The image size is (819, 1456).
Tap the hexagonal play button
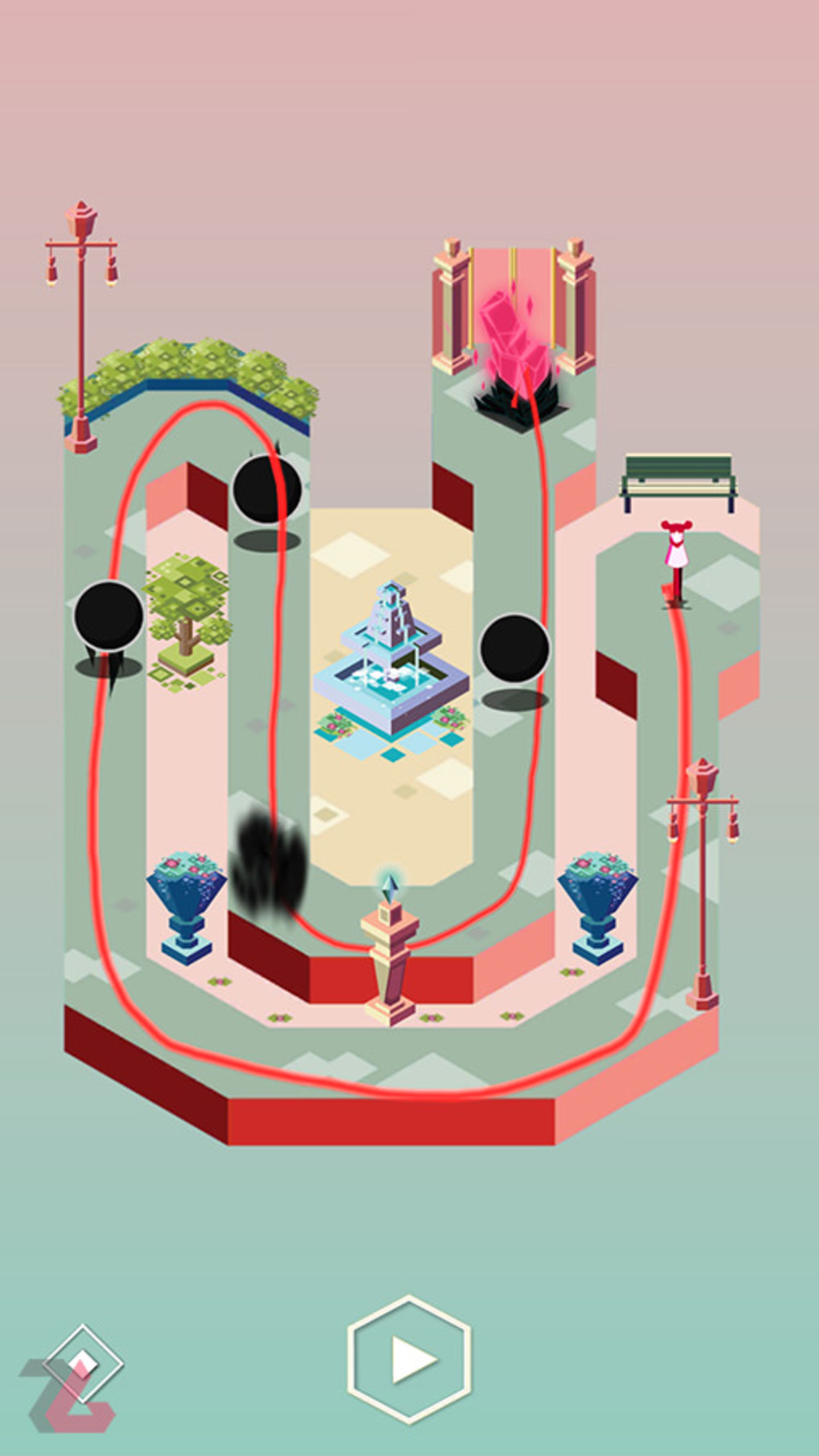[409, 1359]
